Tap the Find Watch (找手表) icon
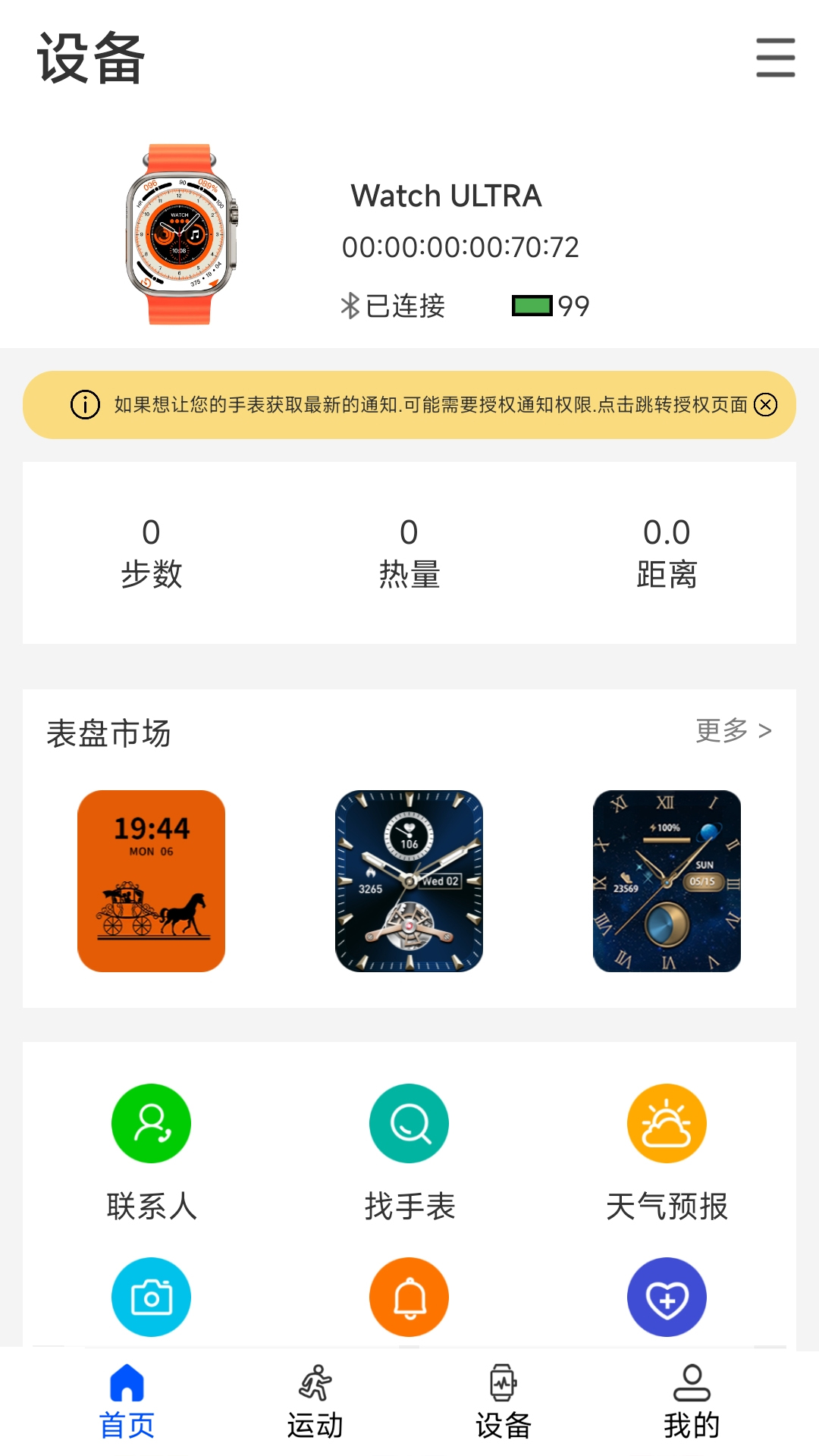 tap(409, 1122)
